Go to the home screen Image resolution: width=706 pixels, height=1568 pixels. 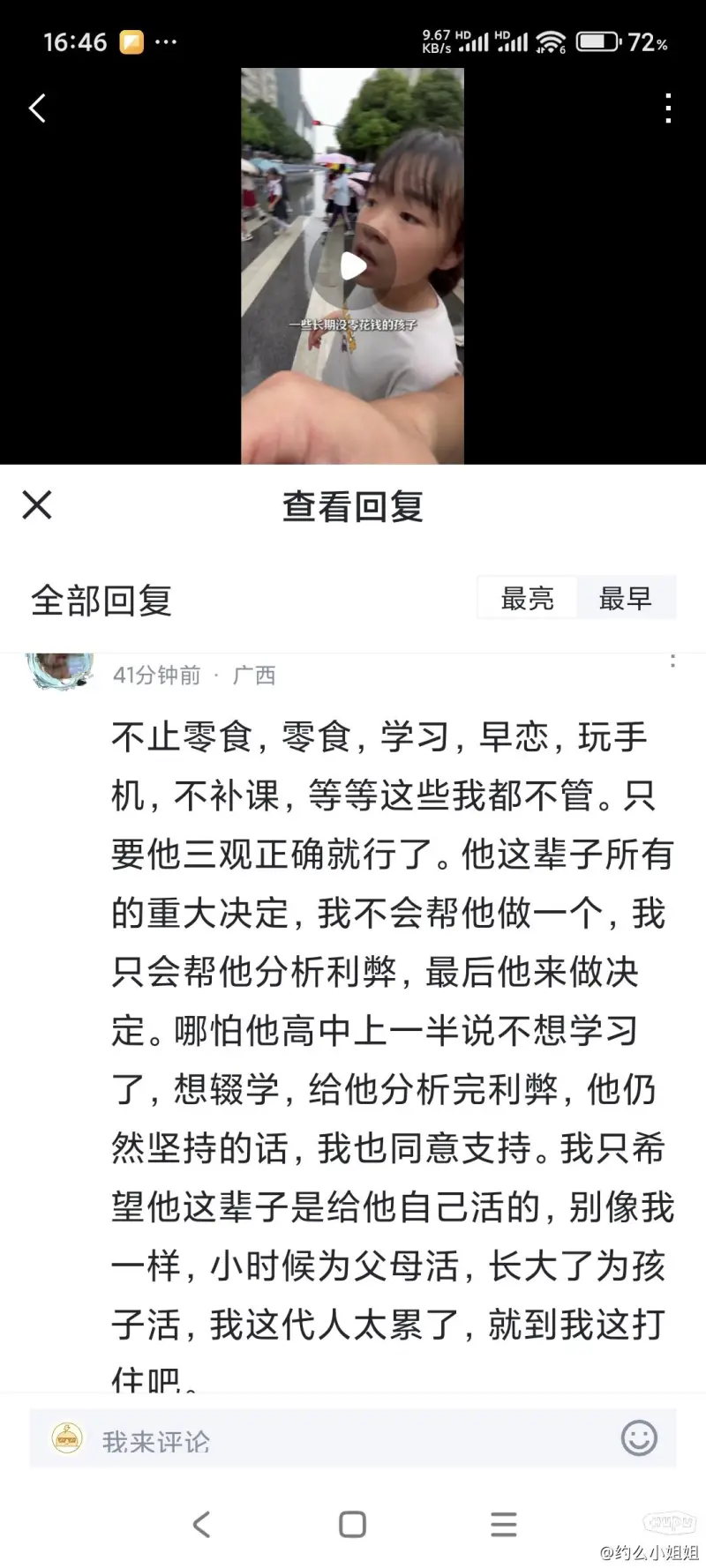pyautogui.click(x=352, y=1524)
